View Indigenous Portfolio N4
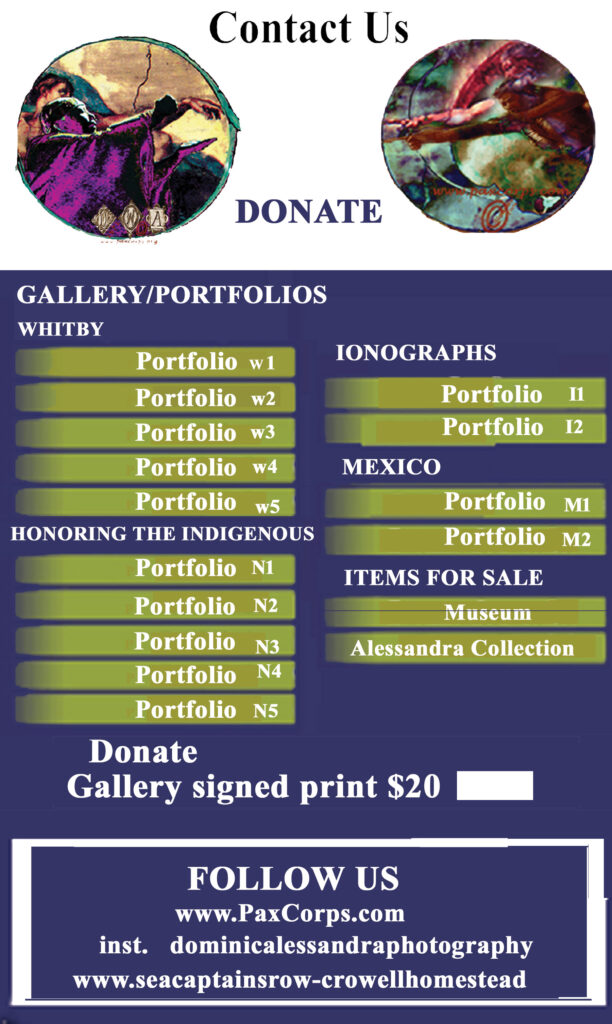Screen dimensions: 612x1024 coord(155,674)
